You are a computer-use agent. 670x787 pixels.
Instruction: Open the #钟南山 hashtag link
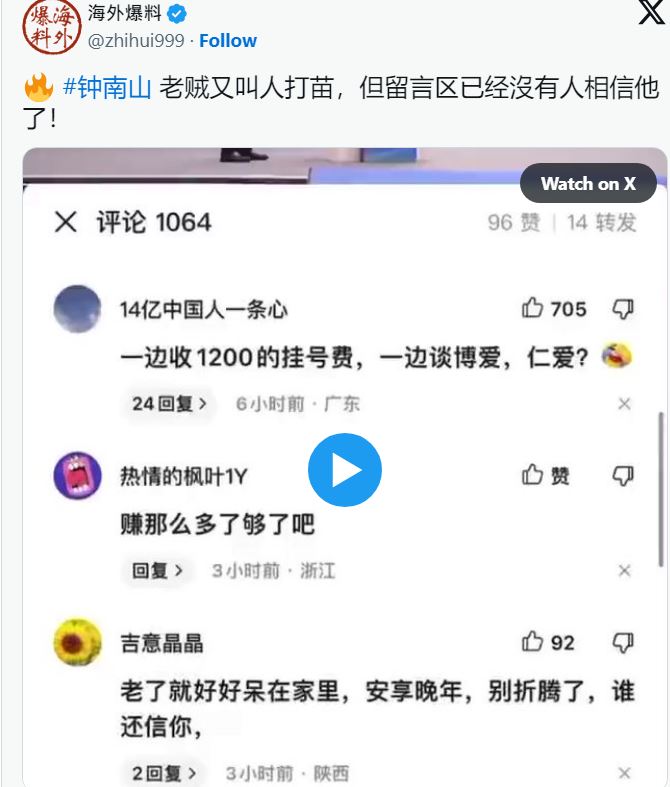point(107,89)
